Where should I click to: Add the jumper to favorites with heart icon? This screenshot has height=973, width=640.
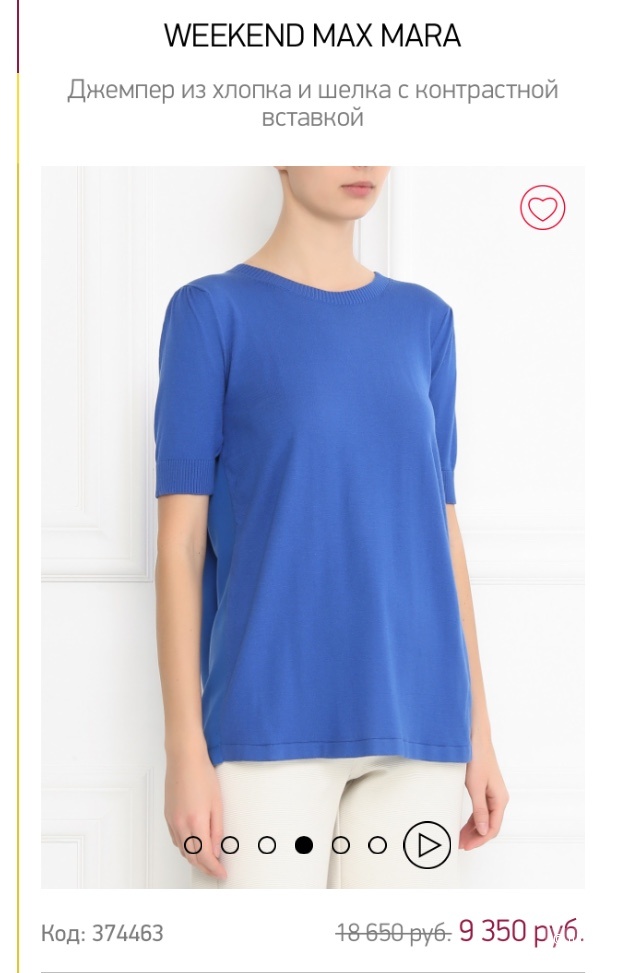click(542, 208)
